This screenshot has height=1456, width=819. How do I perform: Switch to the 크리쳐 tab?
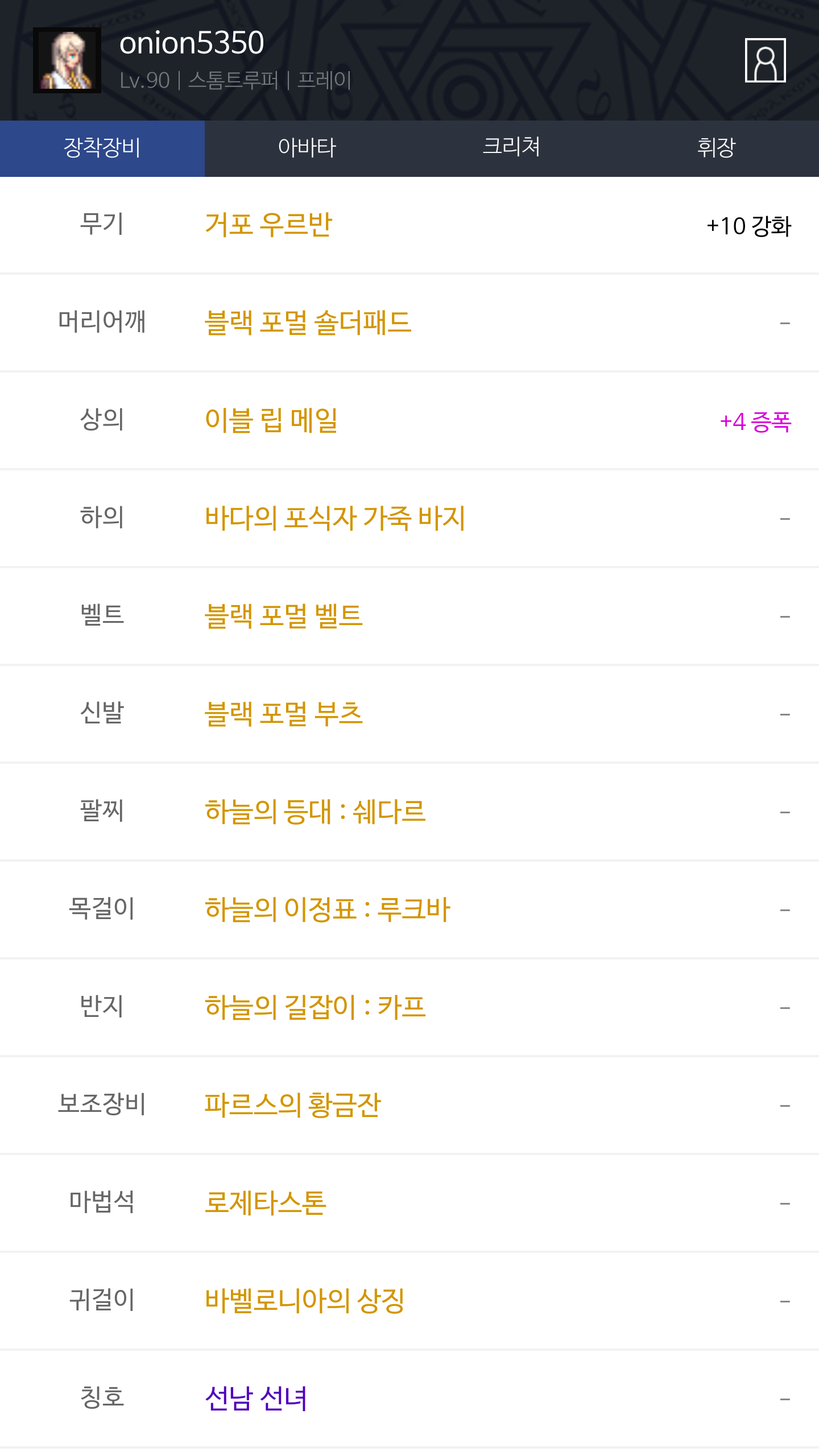click(x=512, y=148)
